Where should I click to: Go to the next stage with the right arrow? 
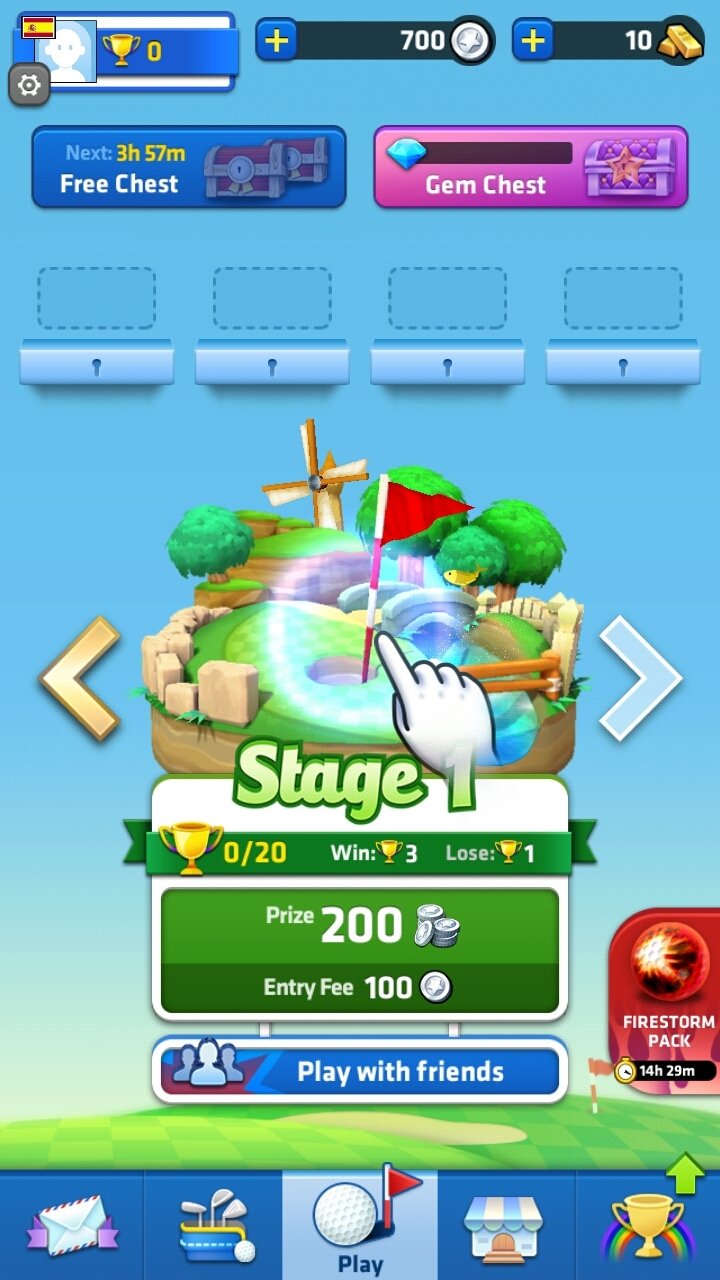640,678
